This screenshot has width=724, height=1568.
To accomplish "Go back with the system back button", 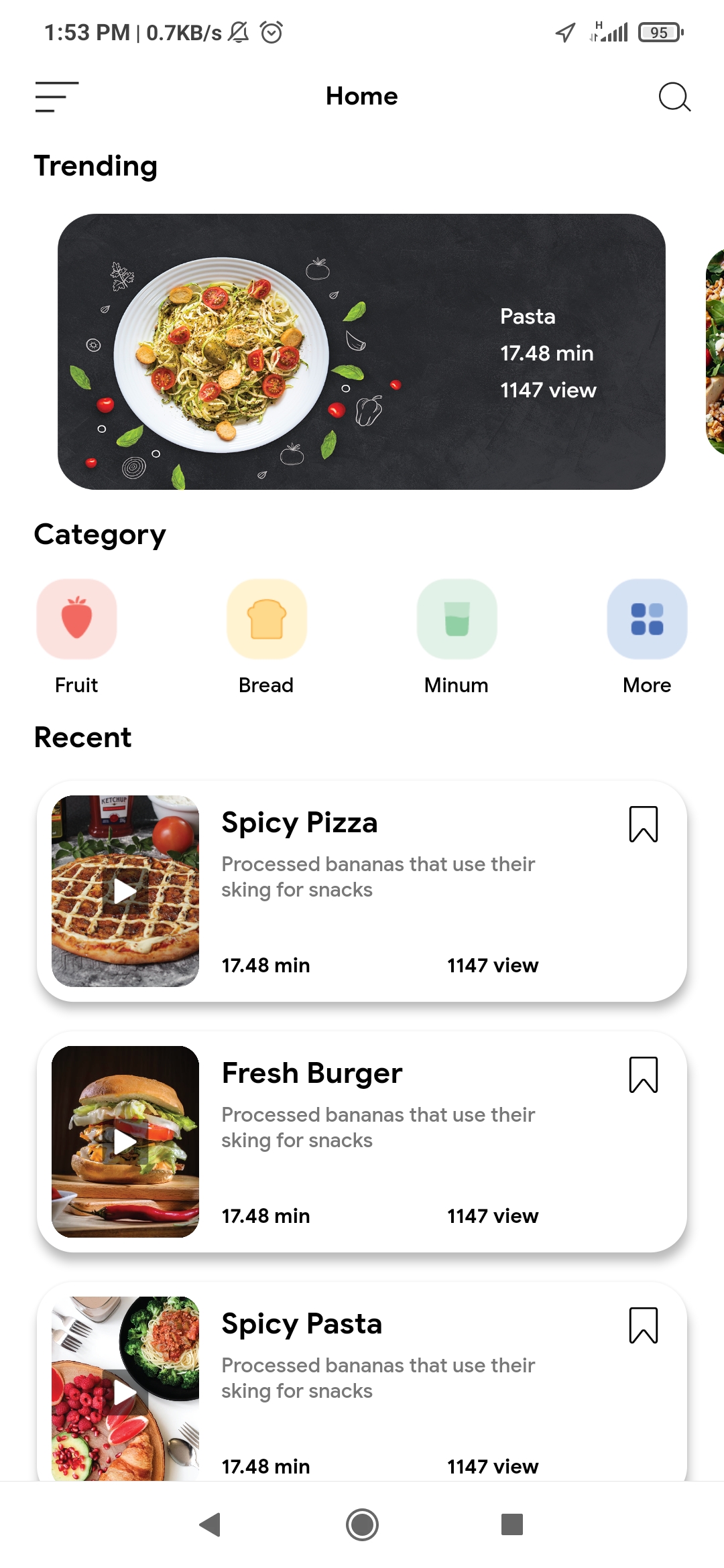I will click(210, 1524).
